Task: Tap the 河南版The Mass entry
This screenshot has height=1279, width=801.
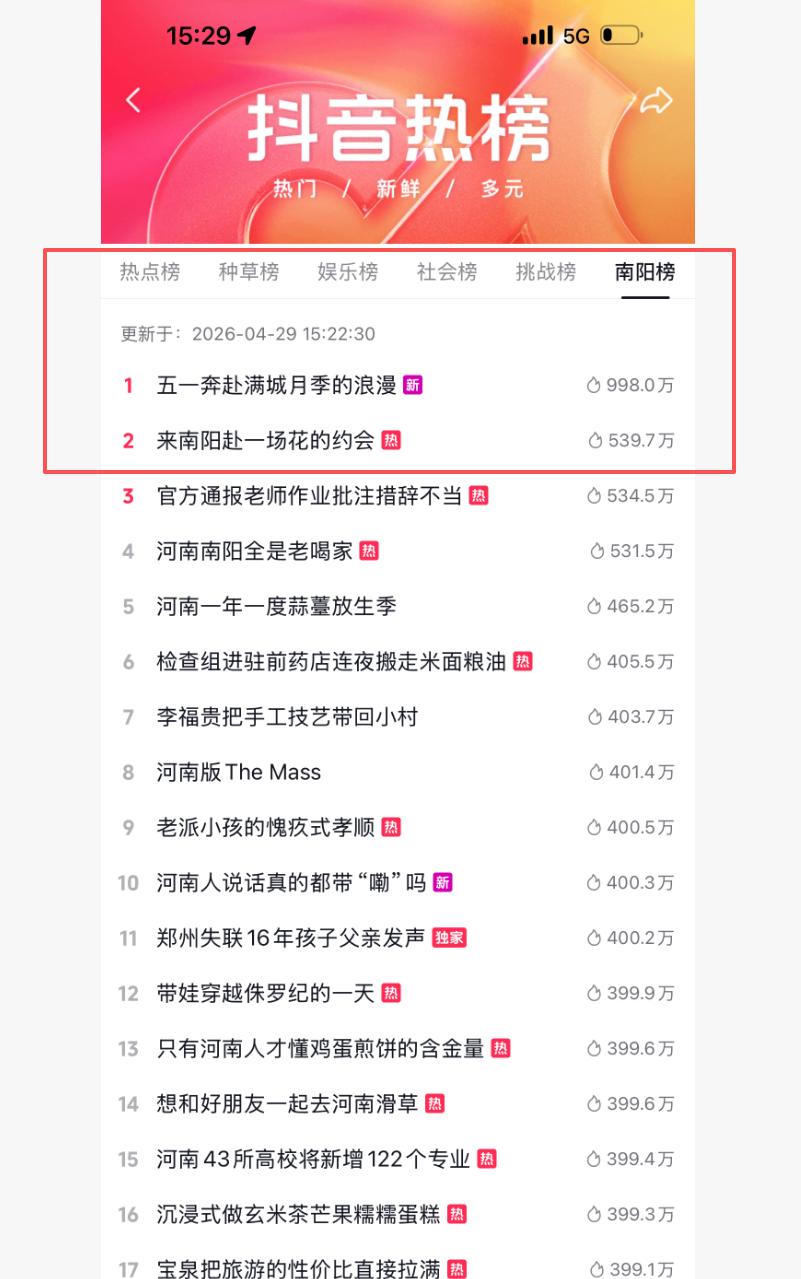Action: (239, 772)
